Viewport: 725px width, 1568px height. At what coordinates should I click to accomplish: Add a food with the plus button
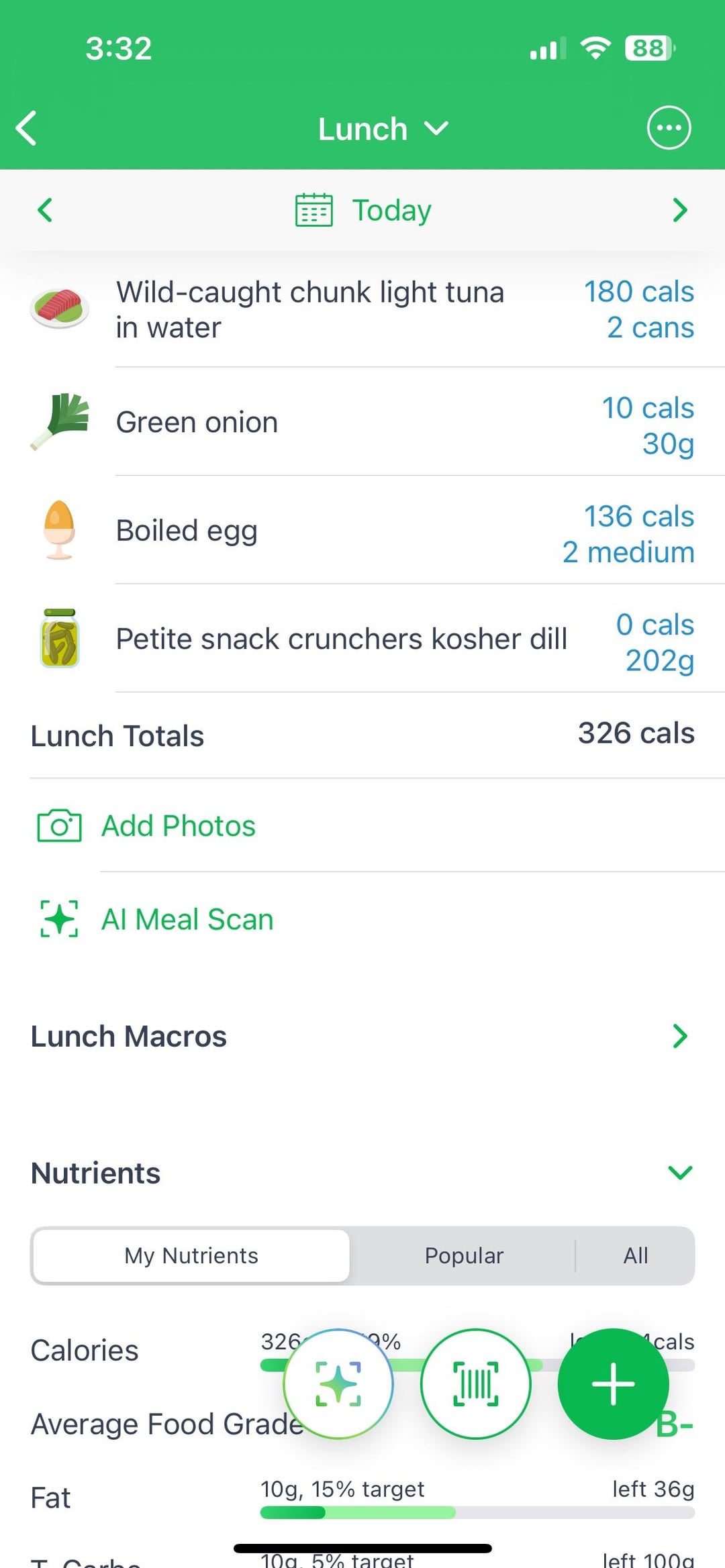coord(613,1383)
